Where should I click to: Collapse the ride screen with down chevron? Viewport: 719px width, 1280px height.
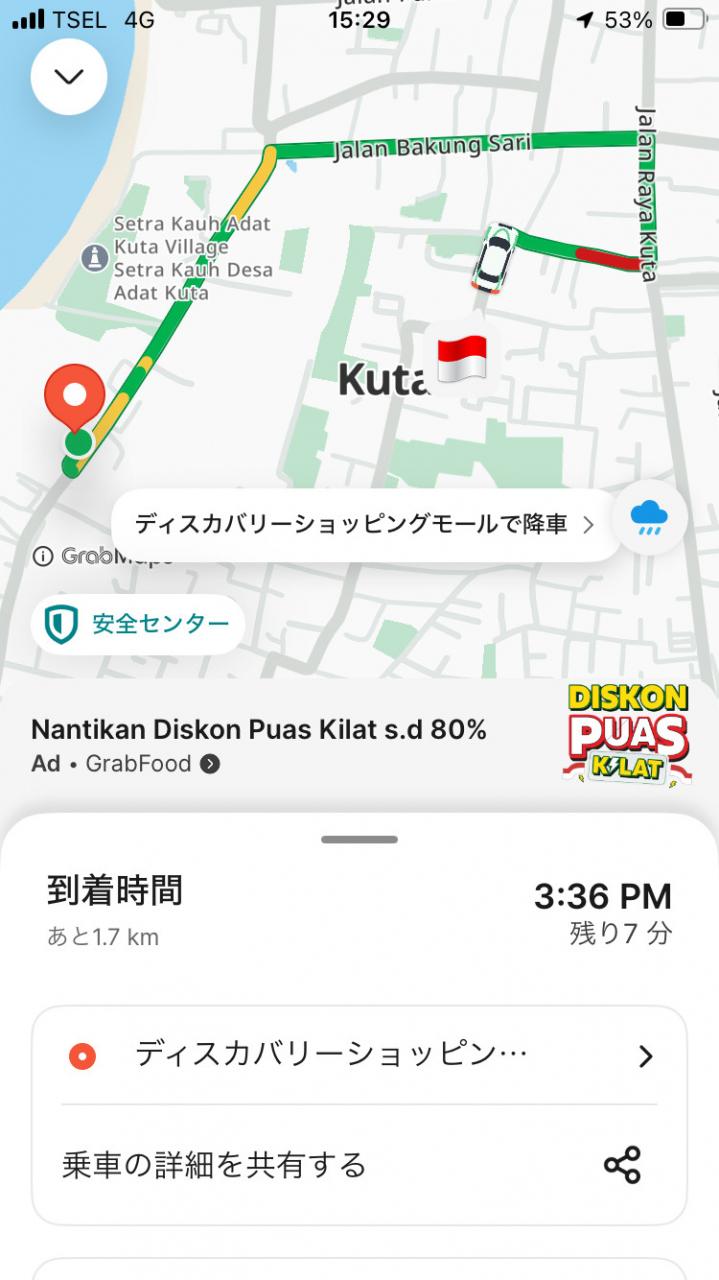tap(69, 77)
